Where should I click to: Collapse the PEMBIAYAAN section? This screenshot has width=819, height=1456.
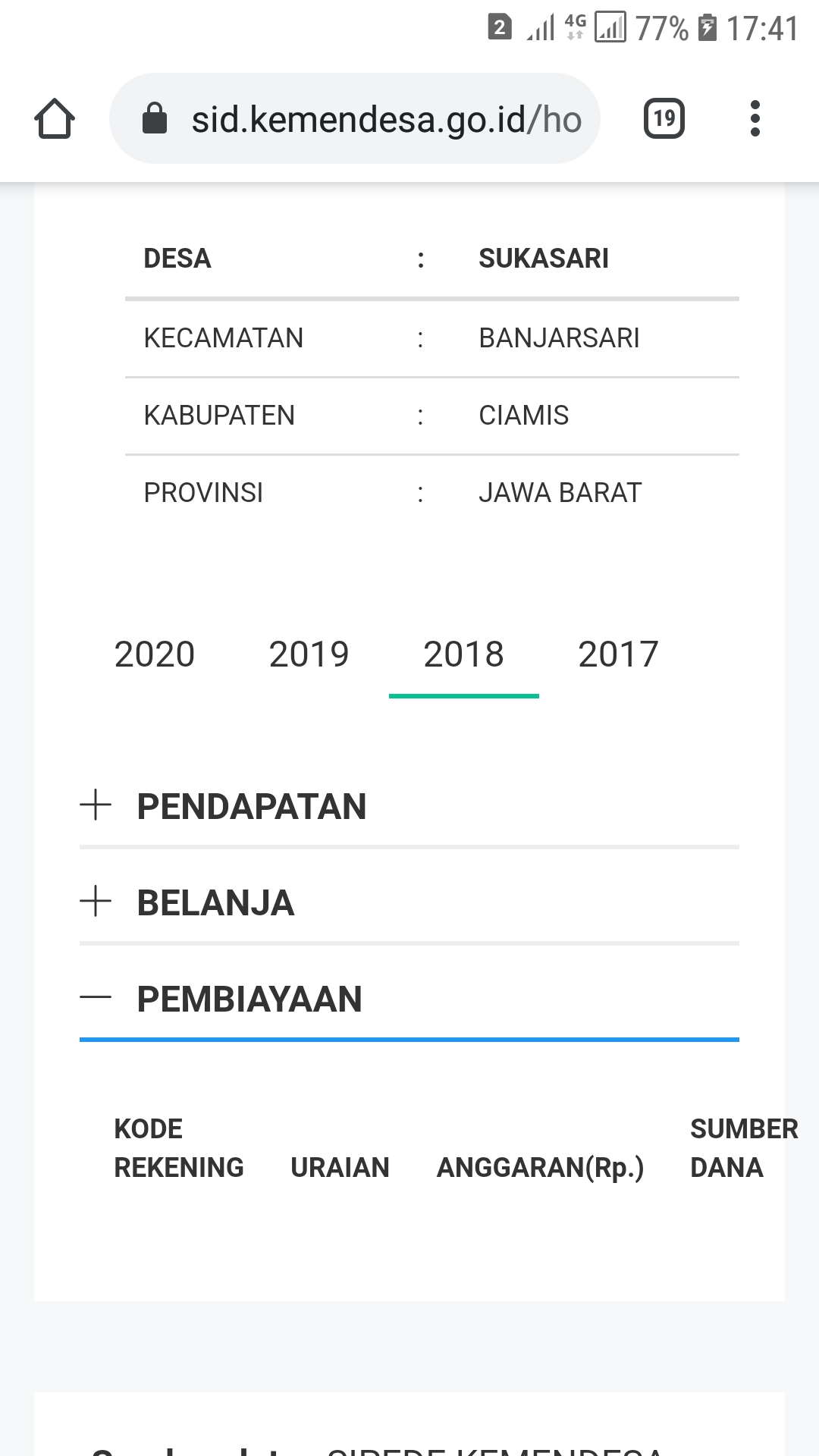(x=409, y=999)
